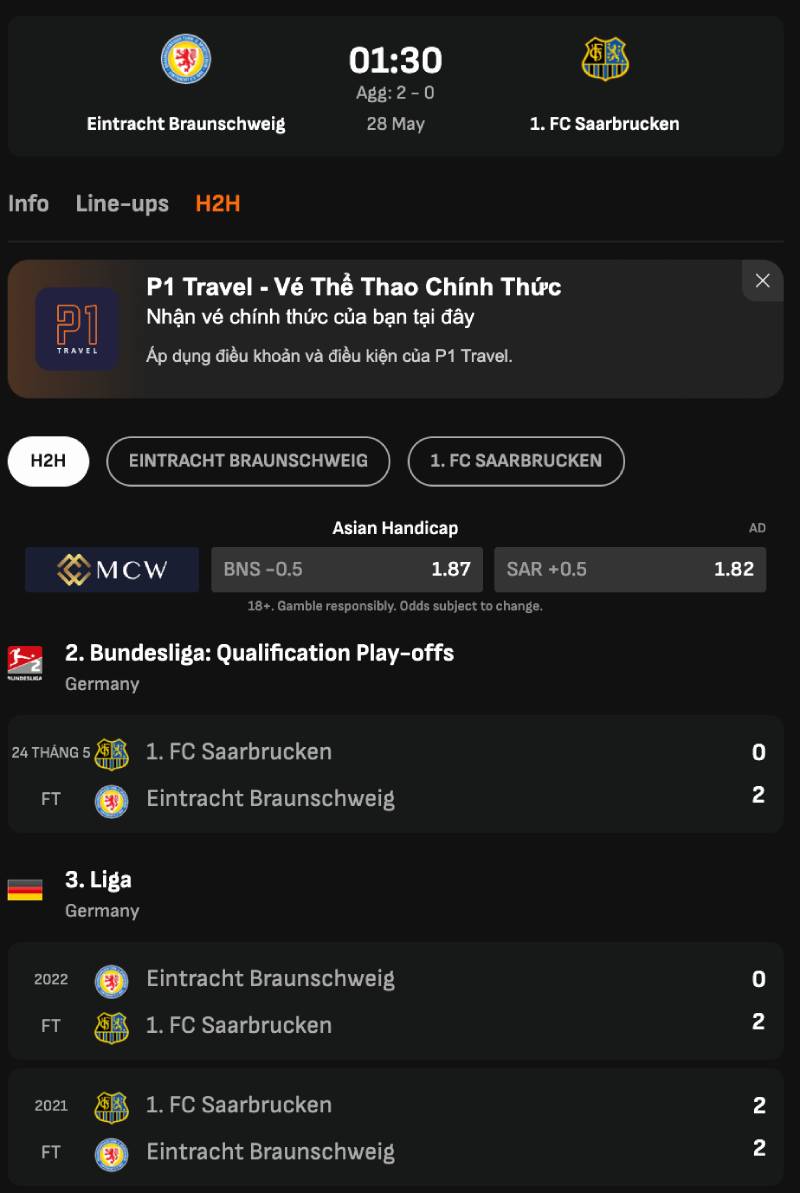This screenshot has height=1193, width=800.
Task: Open the MCW sponsor logo
Action: click(112, 570)
